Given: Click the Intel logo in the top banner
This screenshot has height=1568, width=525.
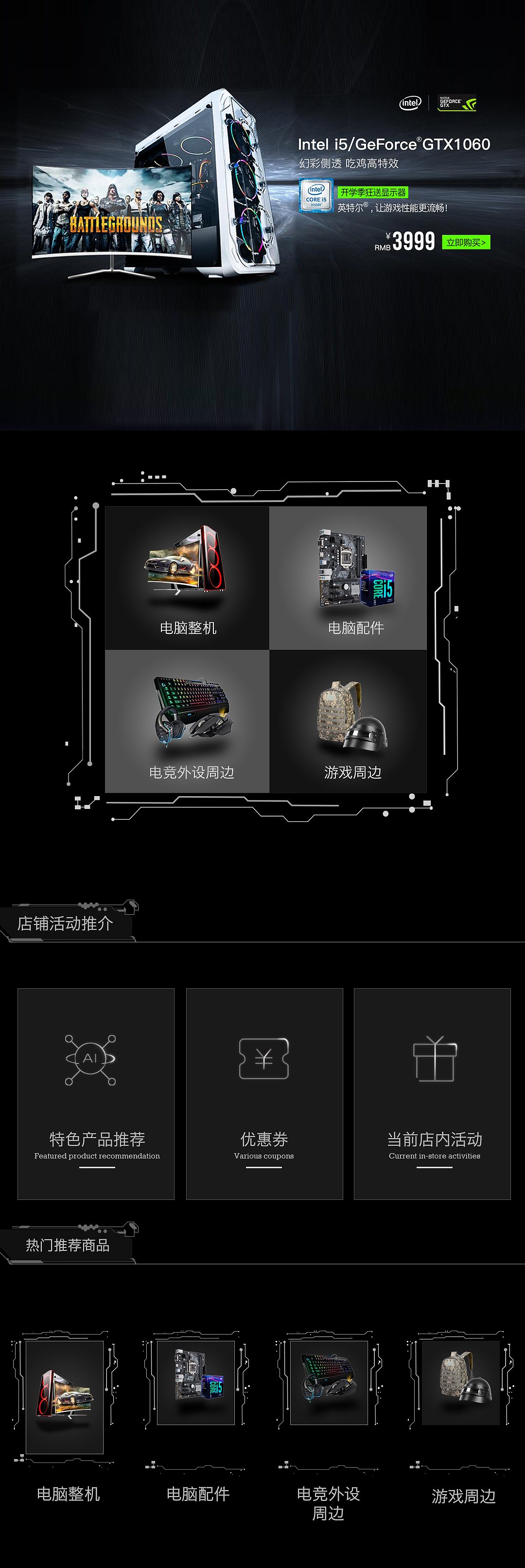Looking at the screenshot, I should click(x=409, y=103).
